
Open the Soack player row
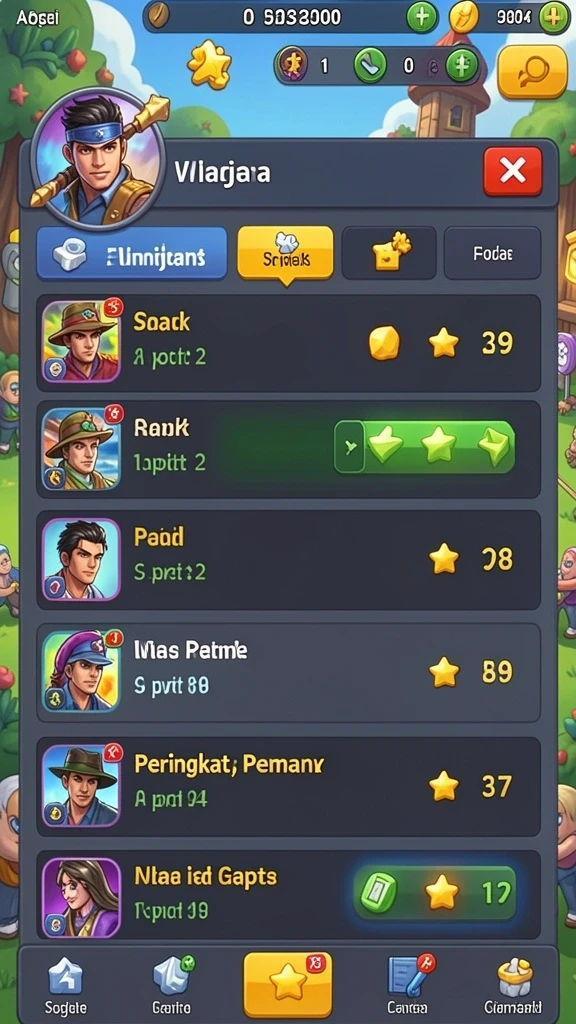click(x=288, y=343)
